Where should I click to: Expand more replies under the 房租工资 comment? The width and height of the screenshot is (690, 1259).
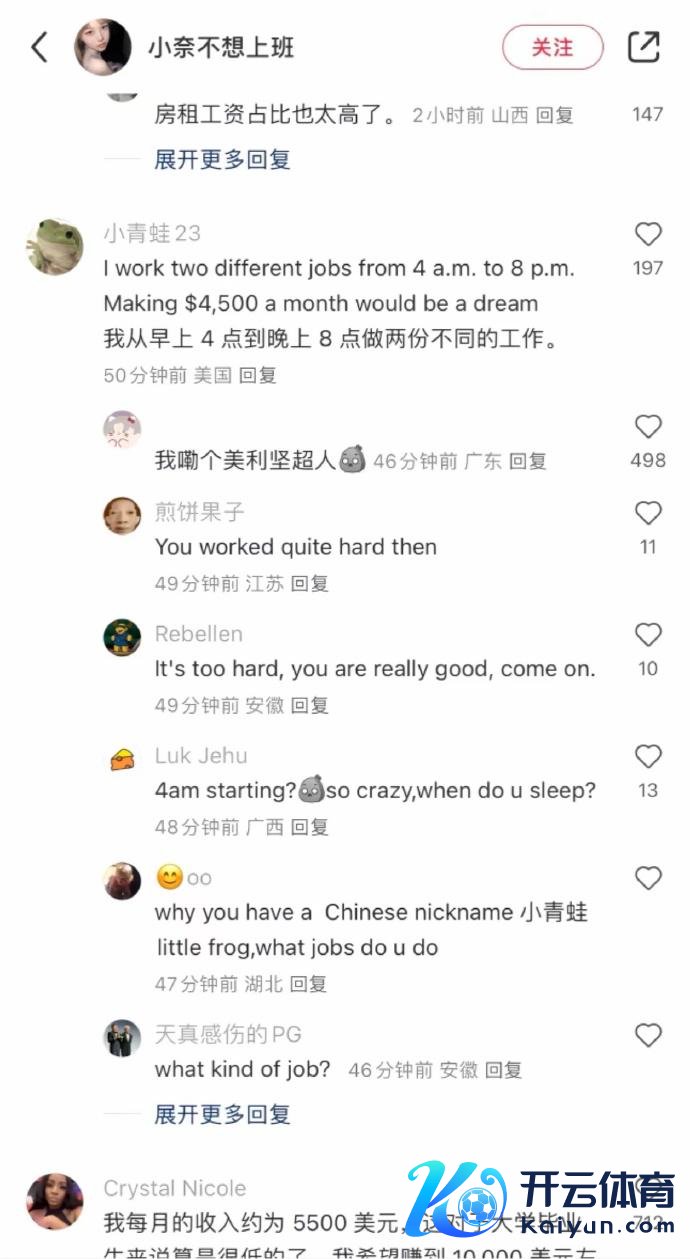[222, 159]
